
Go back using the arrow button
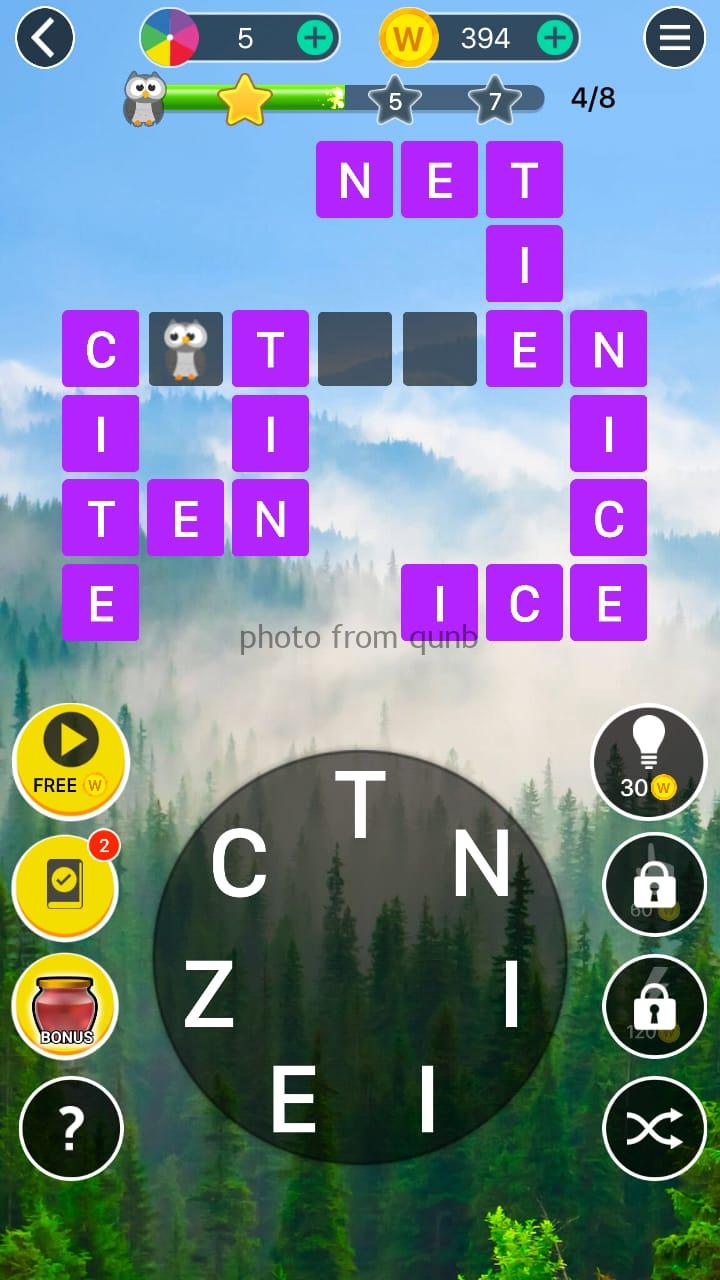click(x=44, y=38)
